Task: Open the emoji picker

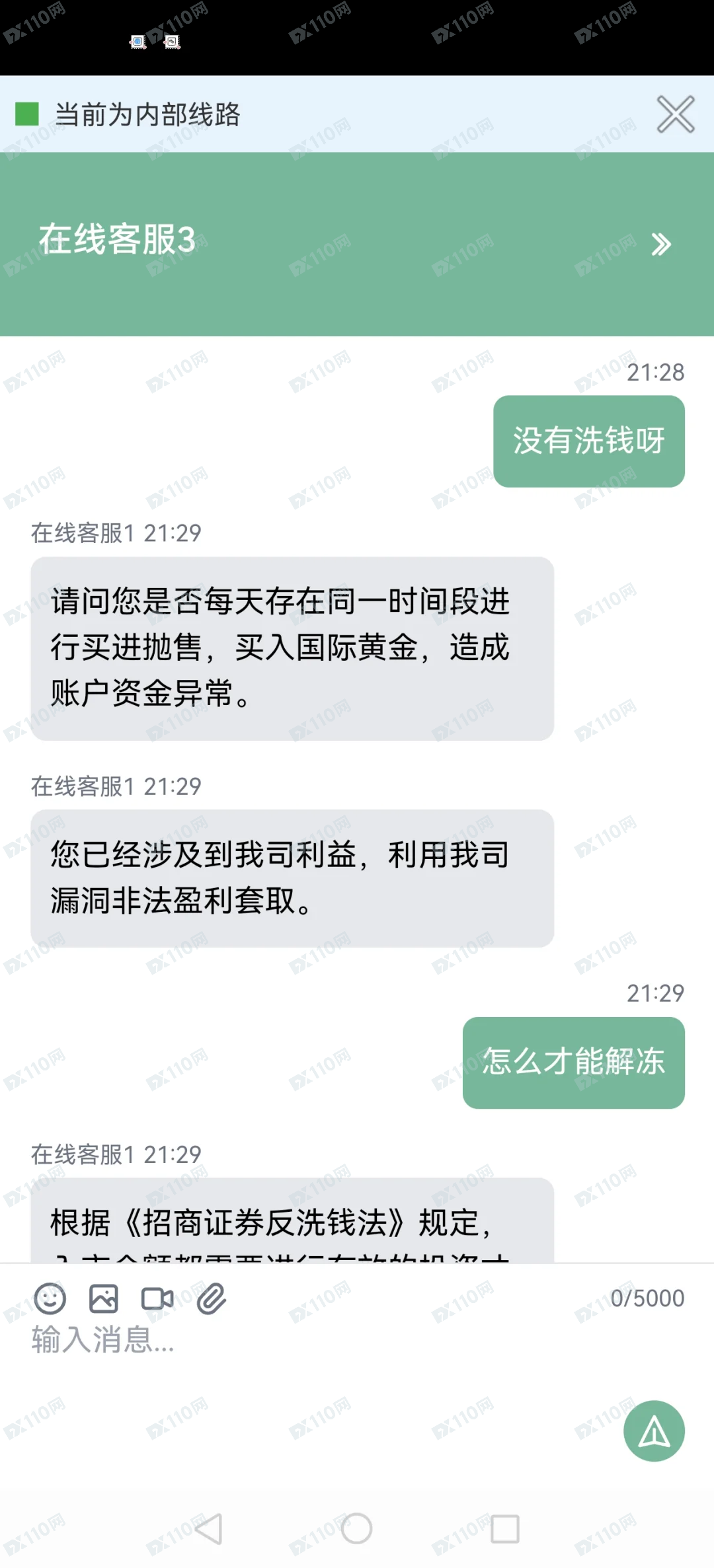Action: [50, 1298]
